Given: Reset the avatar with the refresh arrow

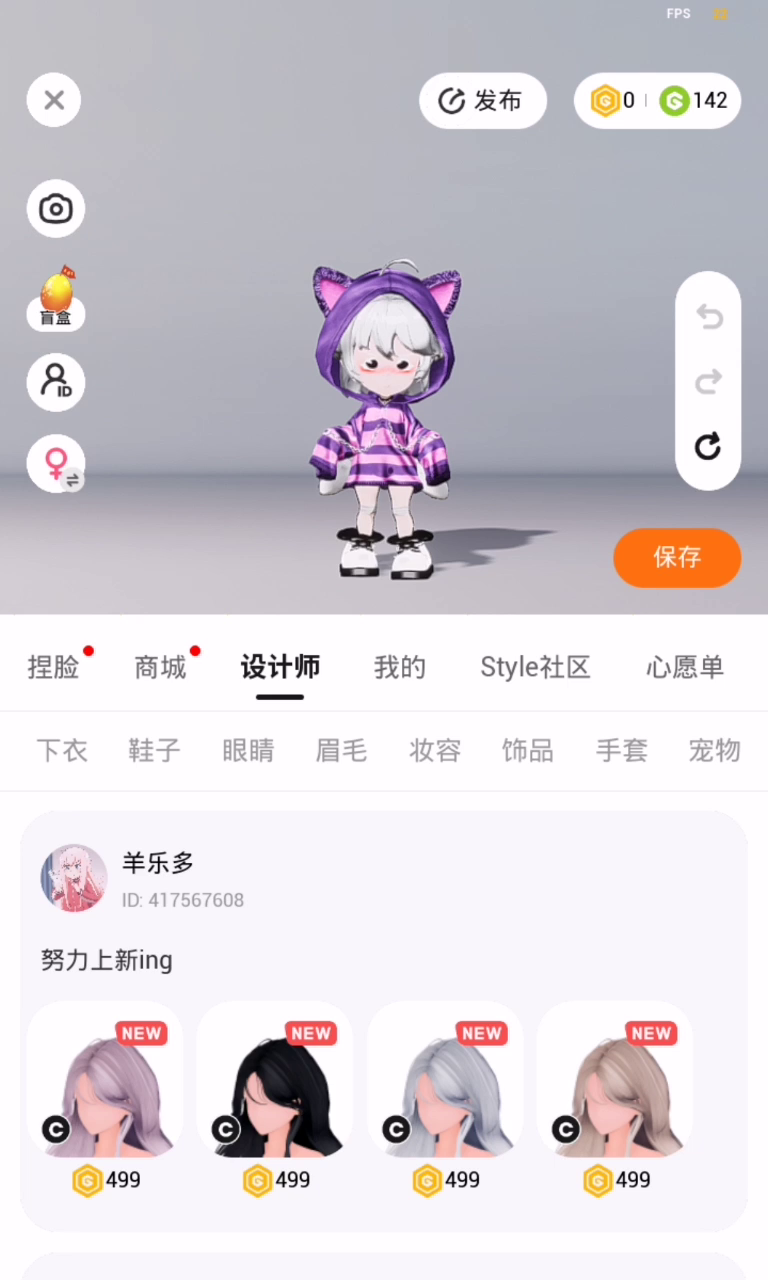Looking at the screenshot, I should pyautogui.click(x=708, y=446).
